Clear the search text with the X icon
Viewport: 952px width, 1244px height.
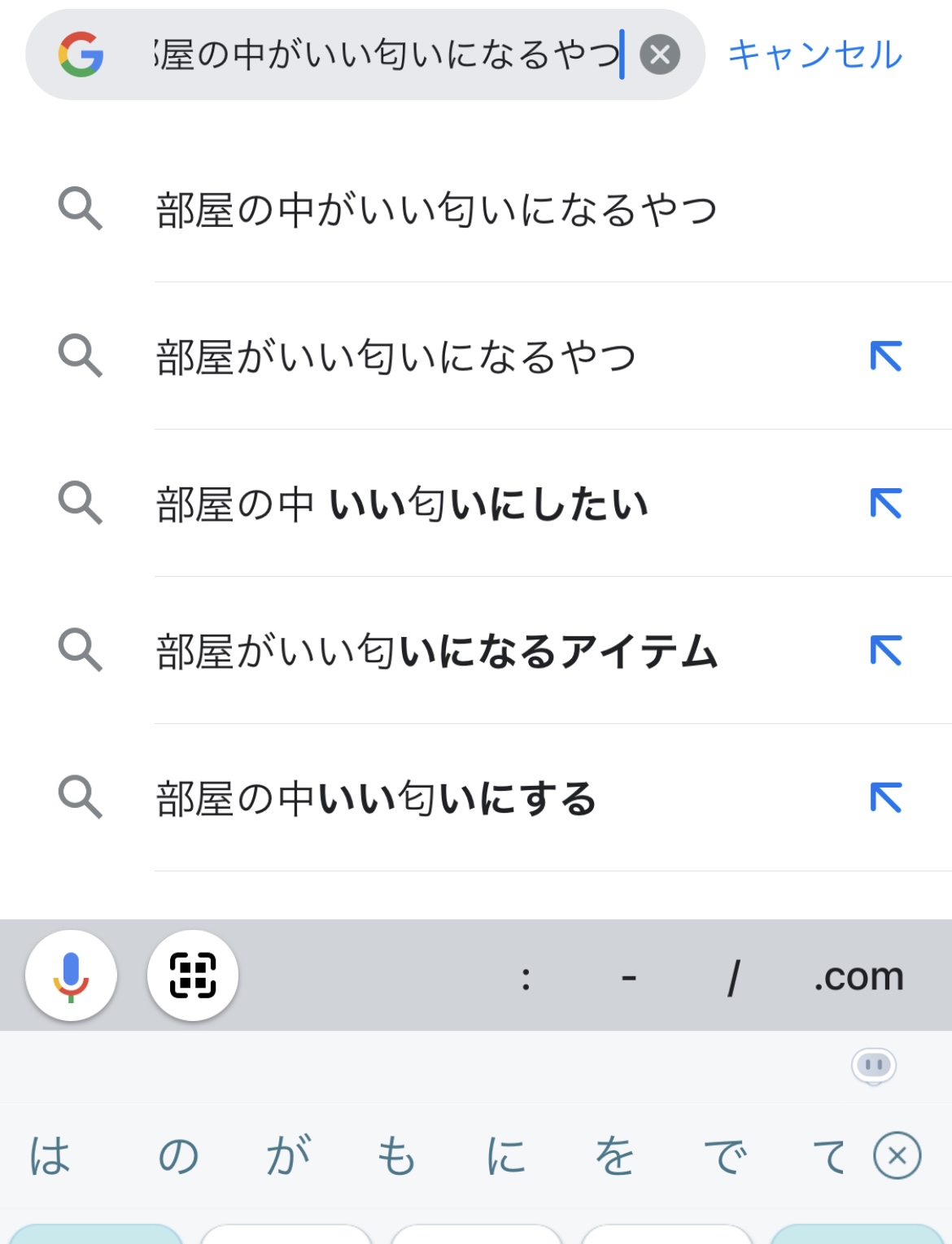point(660,55)
